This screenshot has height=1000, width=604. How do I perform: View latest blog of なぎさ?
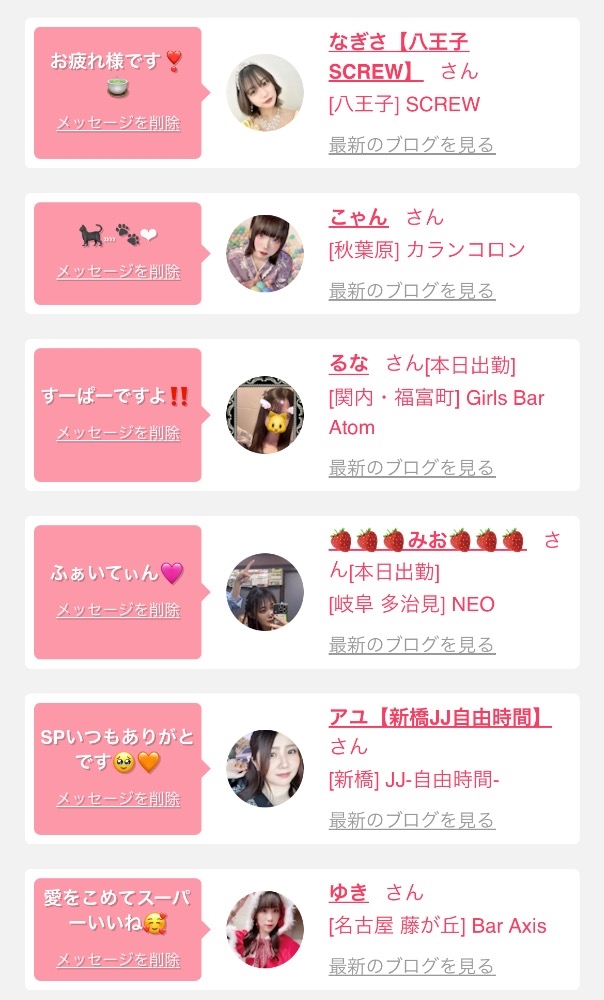tap(411, 145)
